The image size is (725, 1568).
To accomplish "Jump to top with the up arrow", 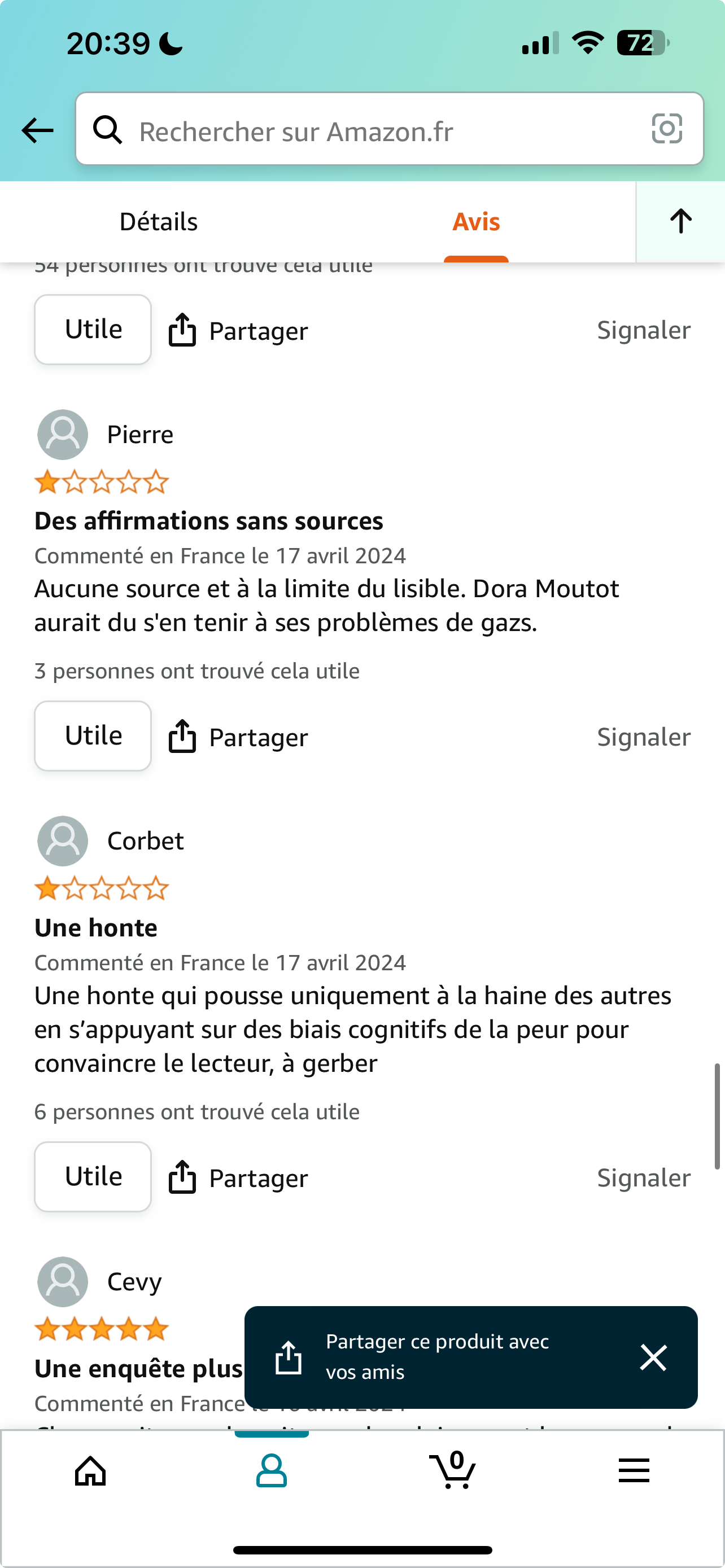I will click(680, 222).
